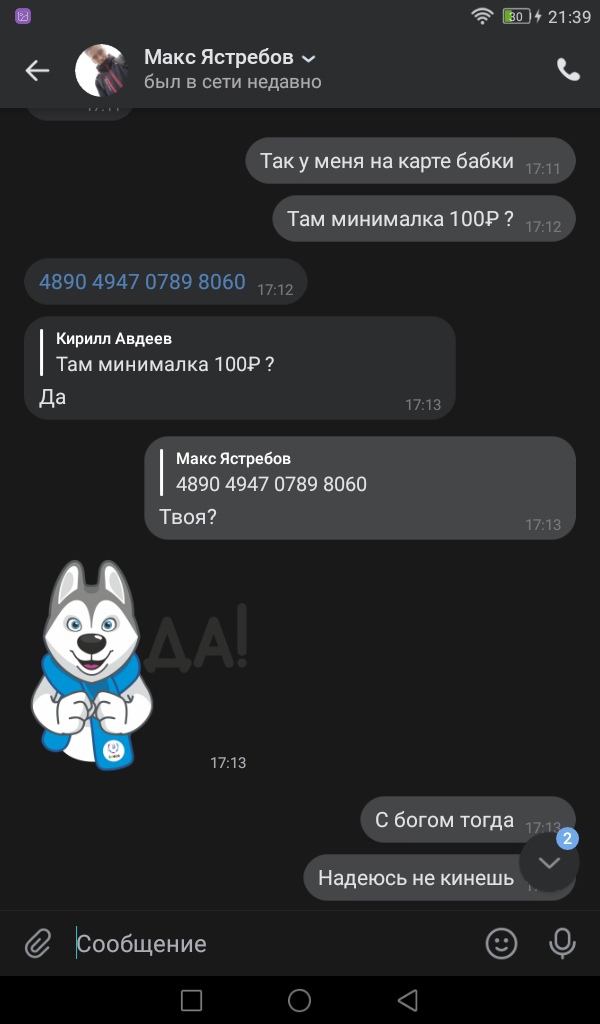Go to the system home screen
Viewport: 600px width, 1024px height.
(299, 1000)
